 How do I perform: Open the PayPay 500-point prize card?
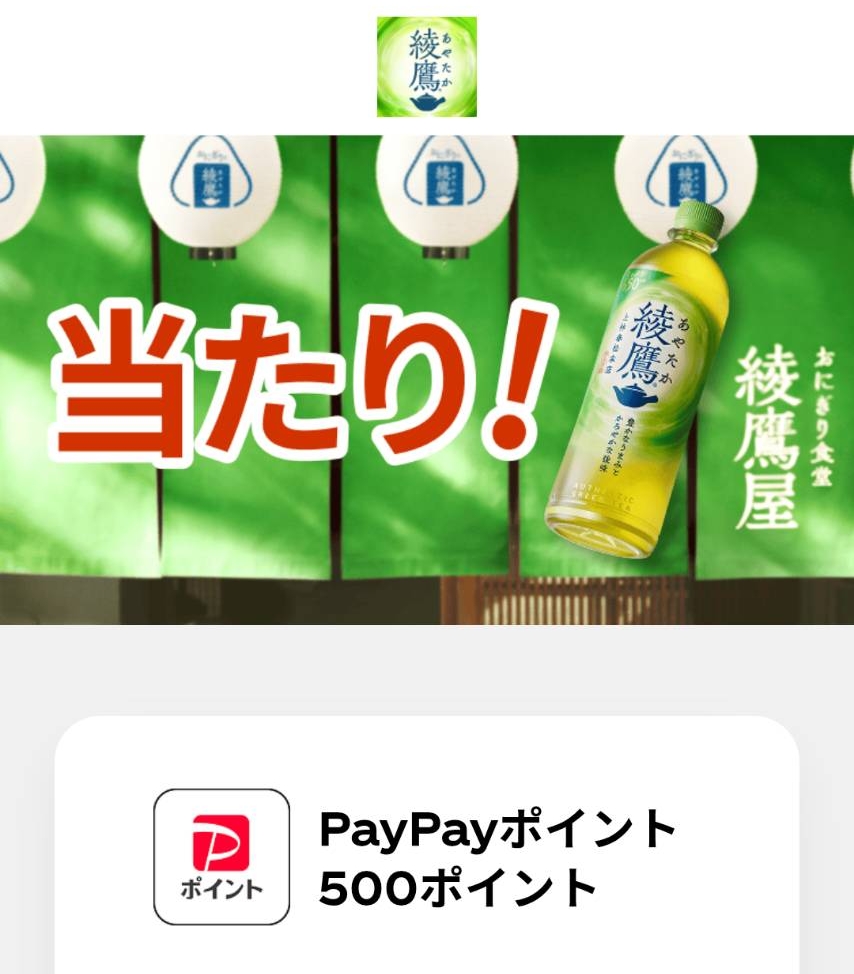[x=426, y=858]
